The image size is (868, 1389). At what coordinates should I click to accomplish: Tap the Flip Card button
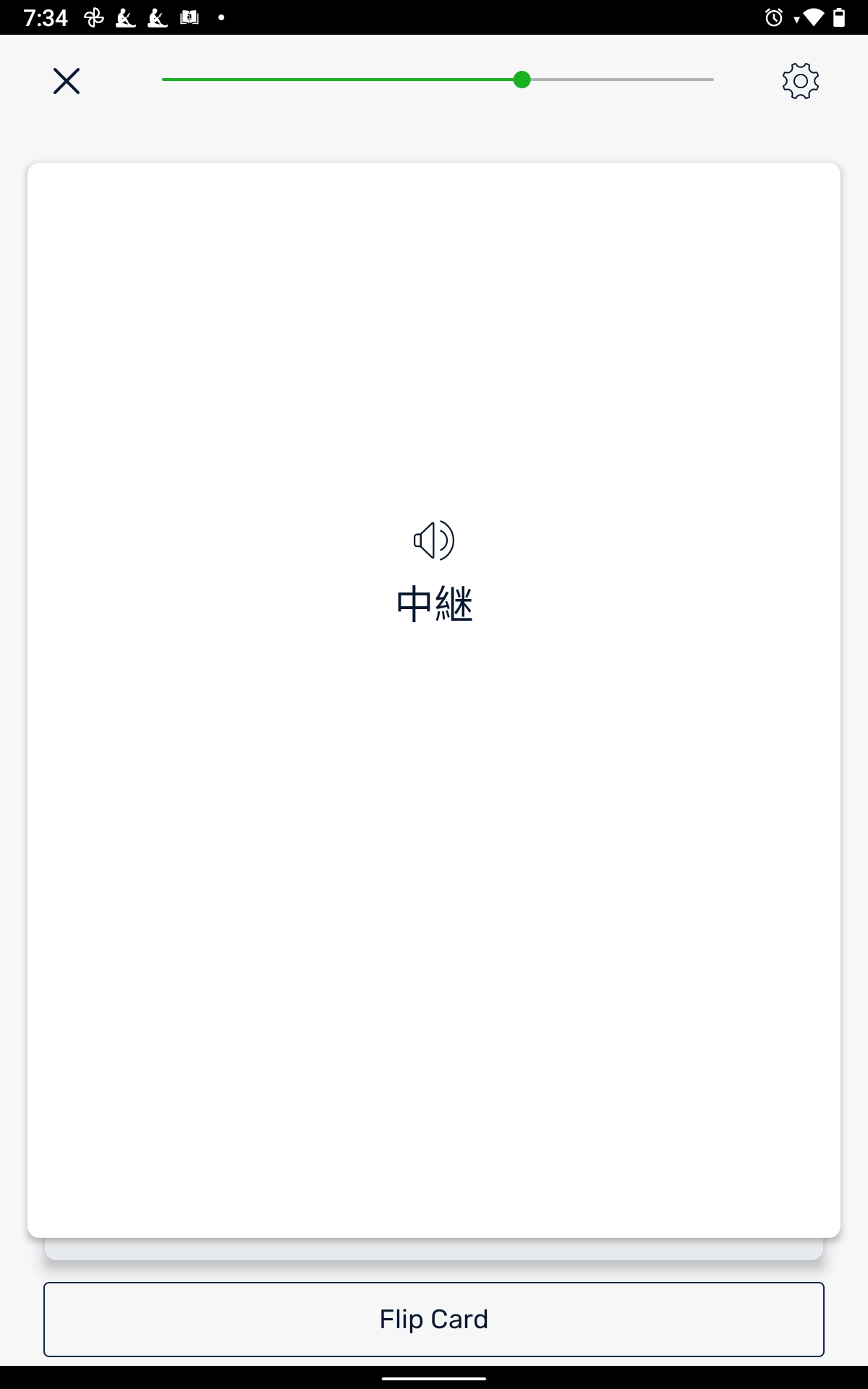(434, 1319)
